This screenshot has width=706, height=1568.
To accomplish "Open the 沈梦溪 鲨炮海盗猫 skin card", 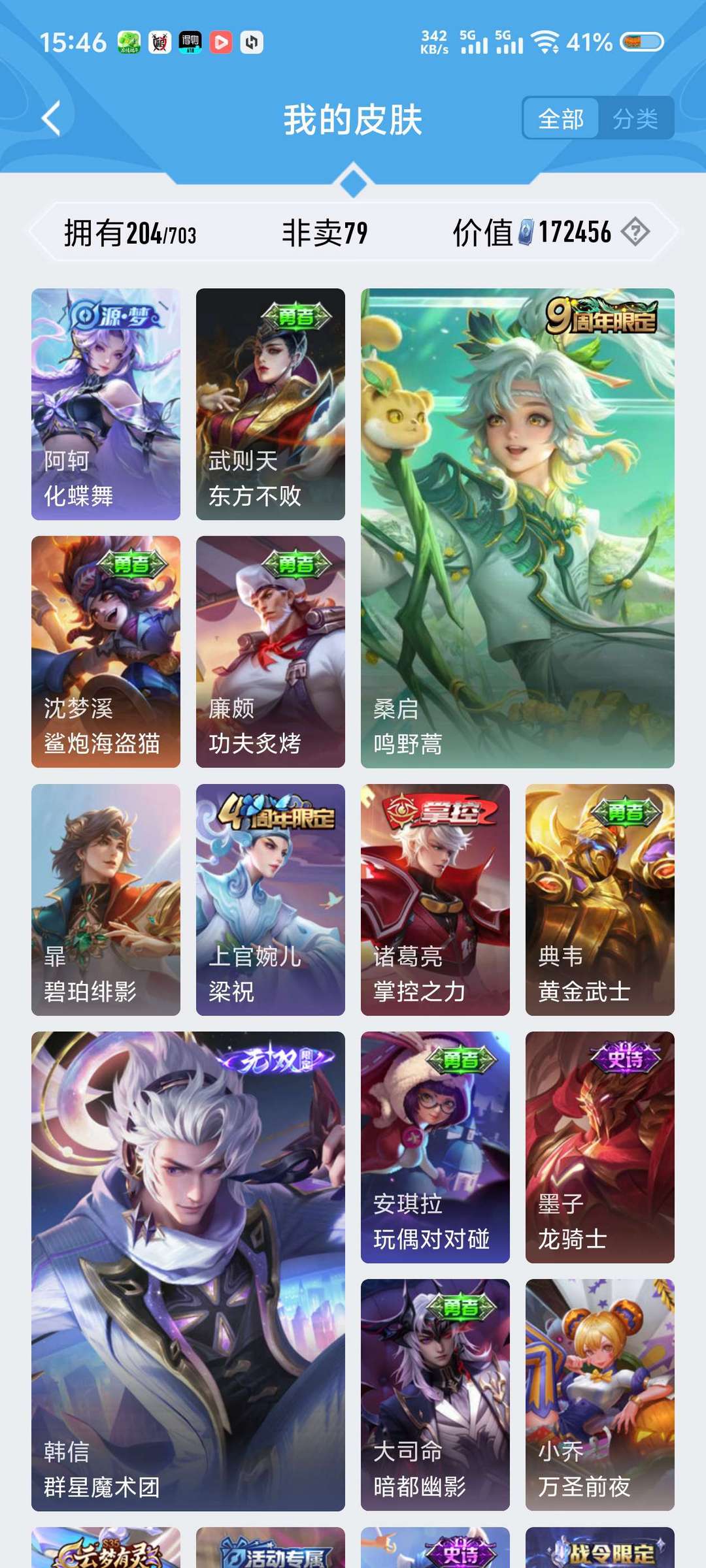I will pos(106,651).
